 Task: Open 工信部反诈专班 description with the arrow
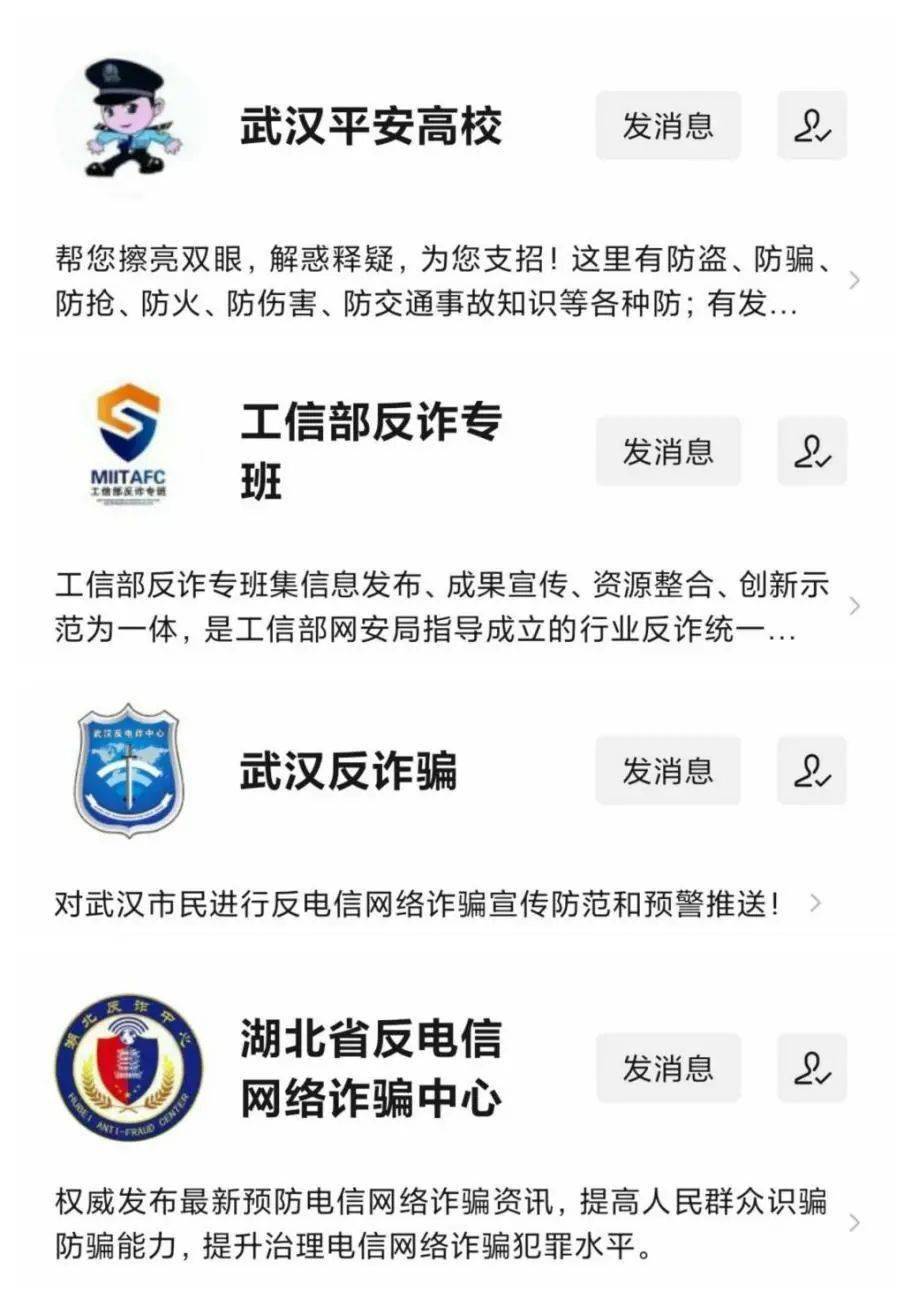855,604
